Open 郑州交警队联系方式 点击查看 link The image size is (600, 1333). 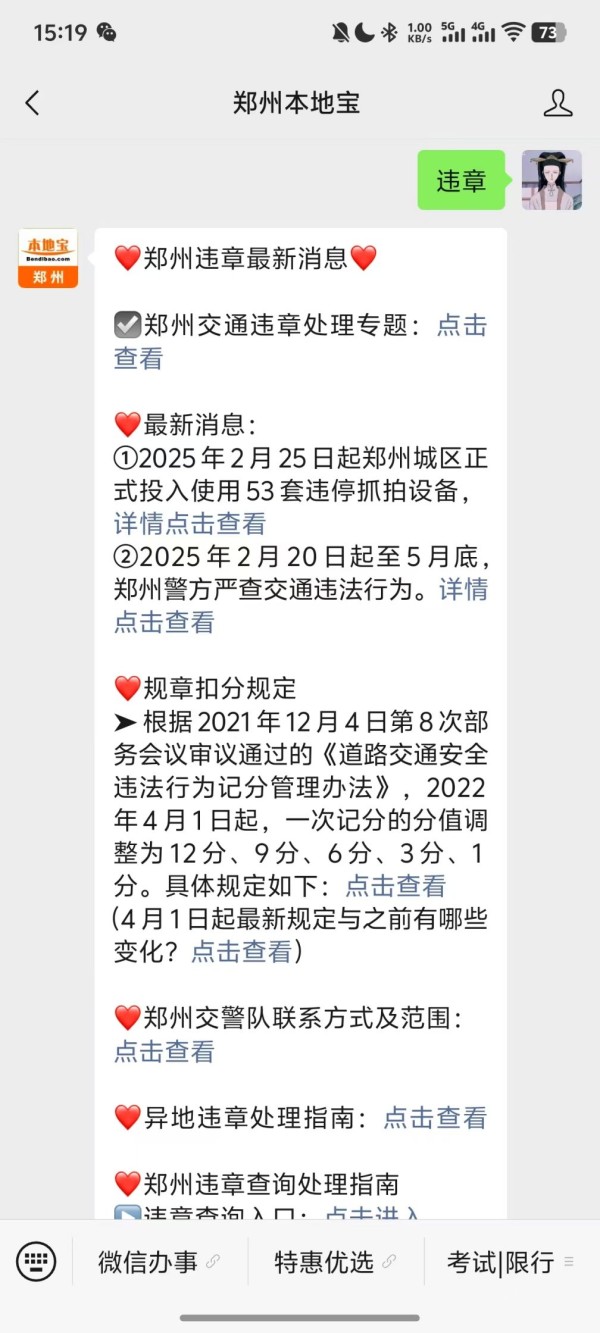(164, 1051)
